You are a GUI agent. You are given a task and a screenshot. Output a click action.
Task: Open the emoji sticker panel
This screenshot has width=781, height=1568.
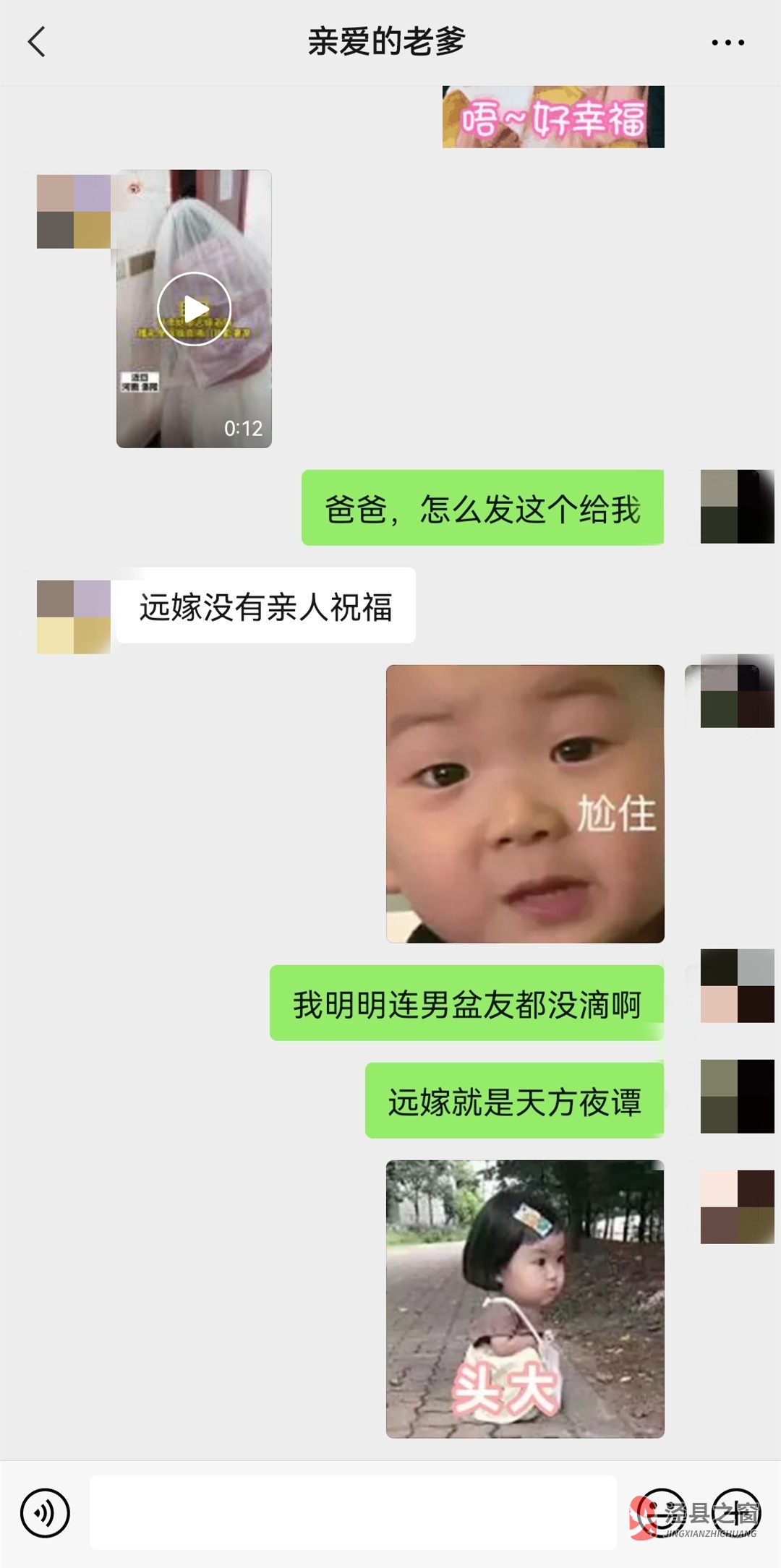click(662, 1512)
